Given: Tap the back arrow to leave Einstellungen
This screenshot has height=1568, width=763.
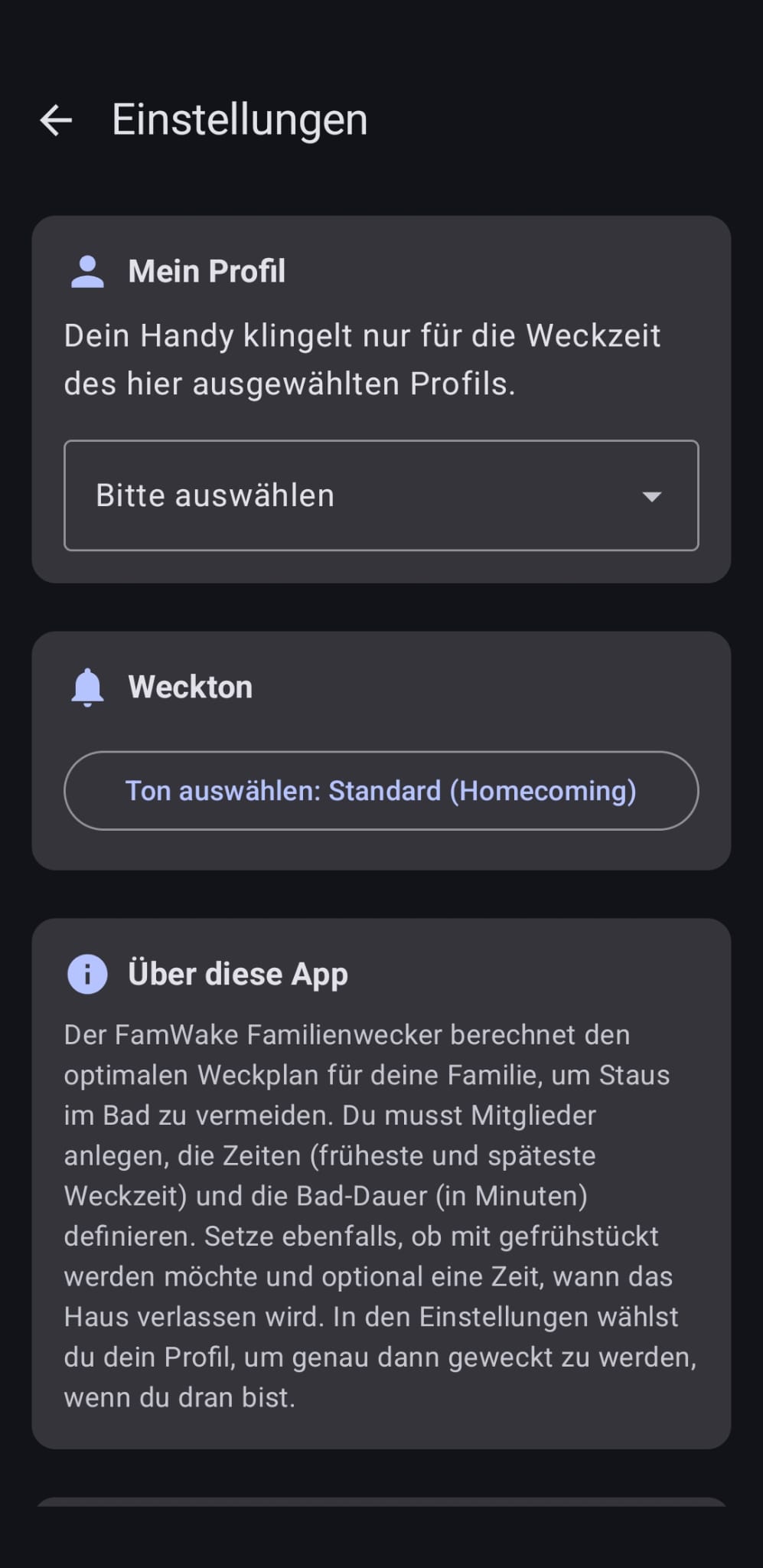Looking at the screenshot, I should pos(55,119).
